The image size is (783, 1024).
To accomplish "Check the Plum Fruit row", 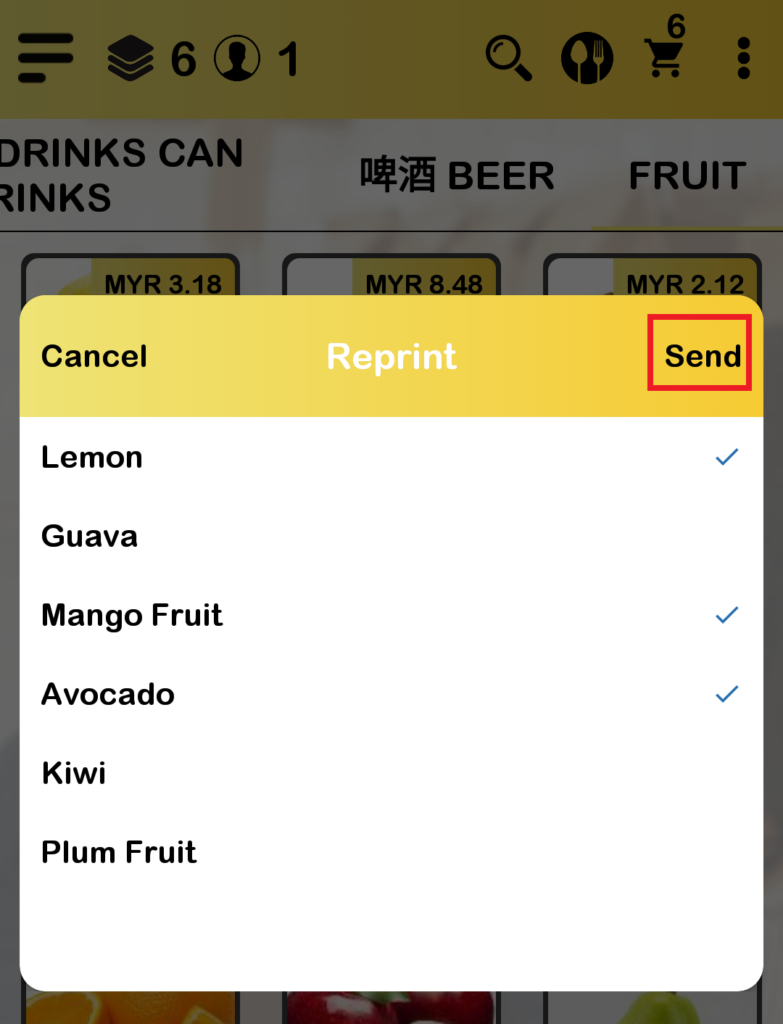I will coord(390,852).
